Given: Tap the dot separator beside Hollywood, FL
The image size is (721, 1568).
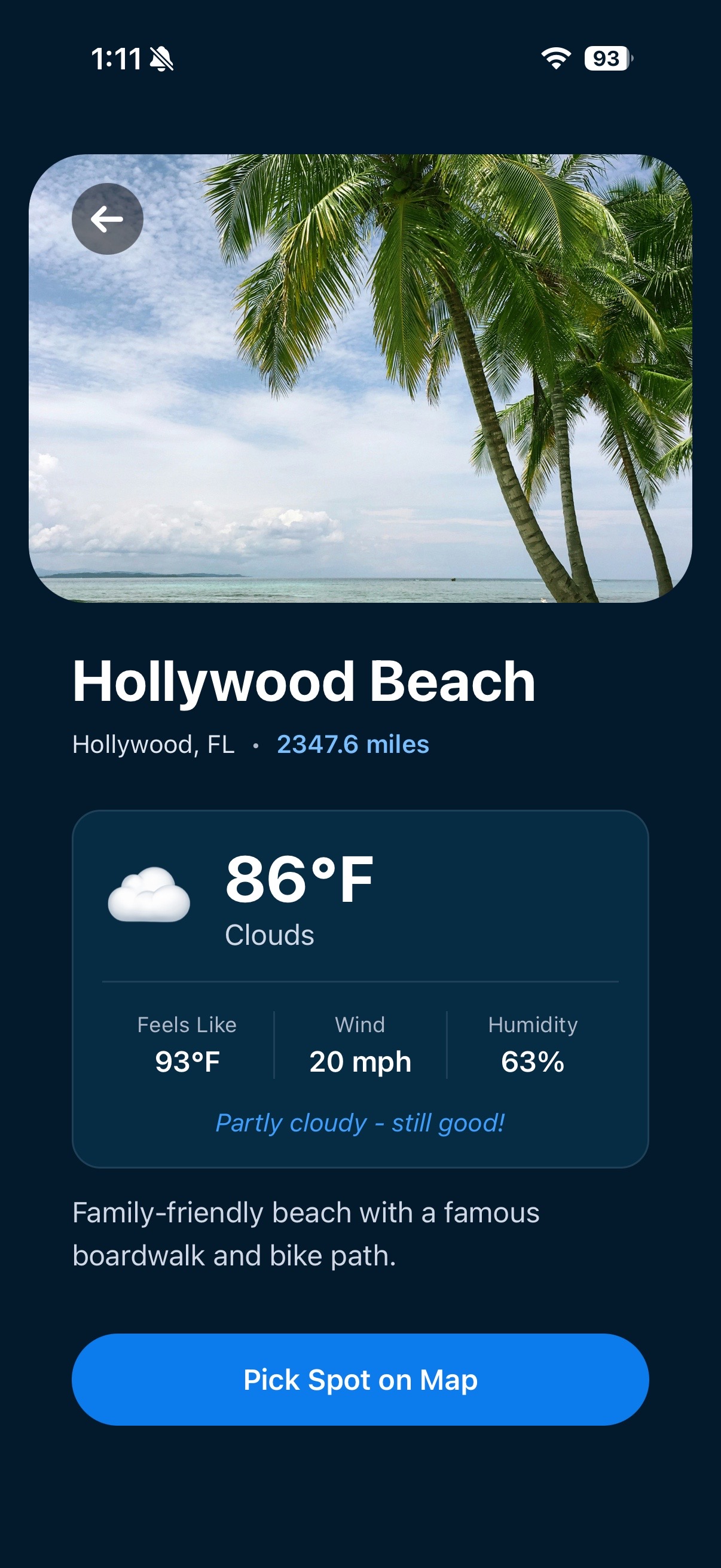Looking at the screenshot, I should [255, 744].
